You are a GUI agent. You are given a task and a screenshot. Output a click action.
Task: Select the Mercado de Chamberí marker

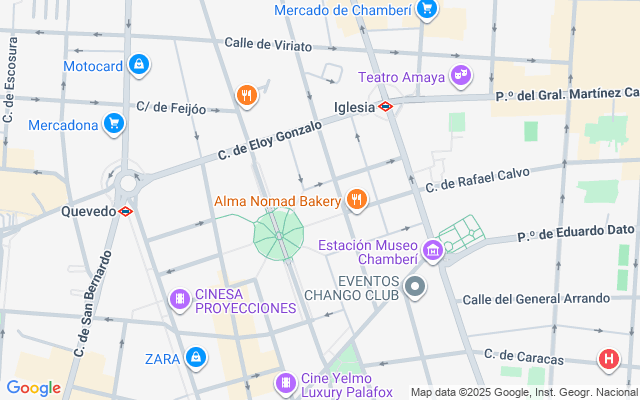(x=427, y=11)
